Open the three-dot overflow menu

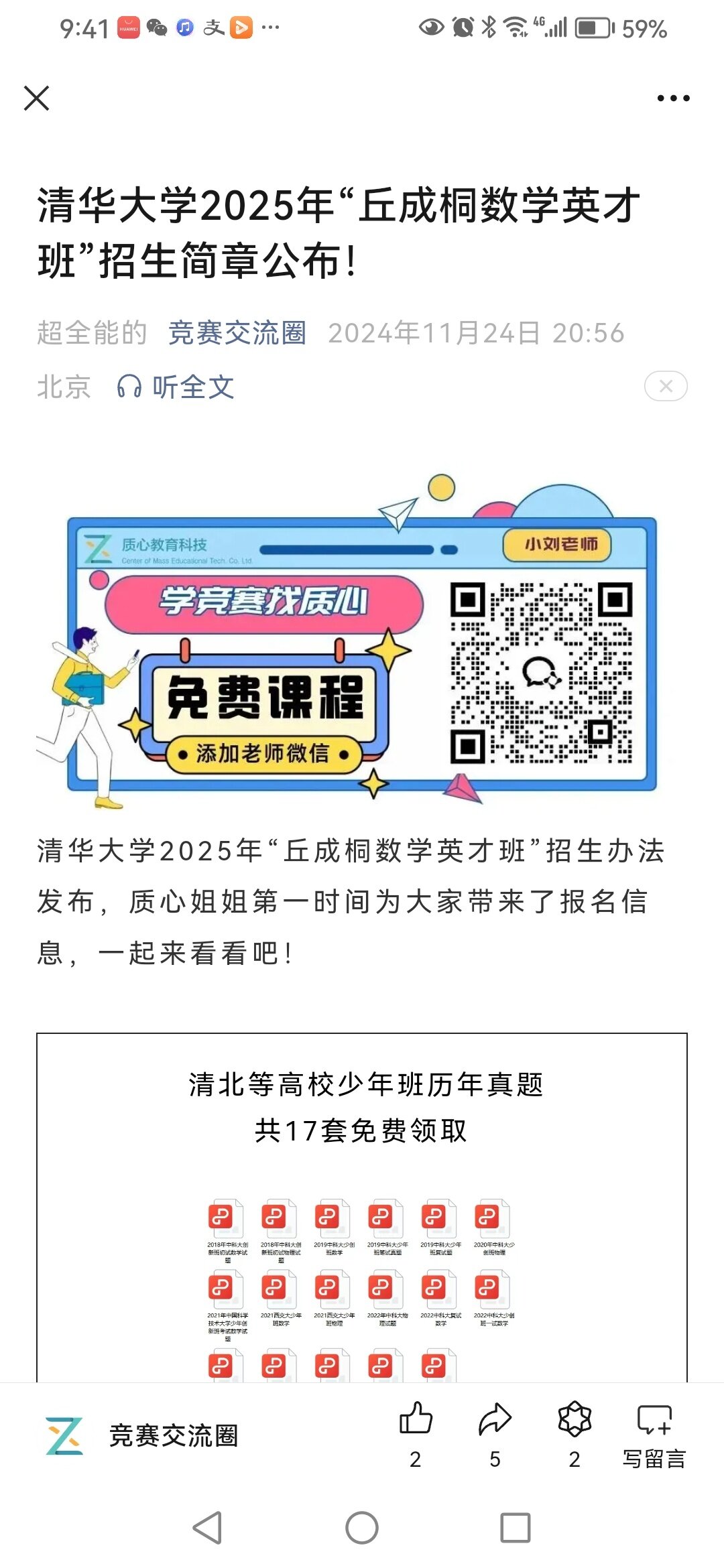click(673, 98)
